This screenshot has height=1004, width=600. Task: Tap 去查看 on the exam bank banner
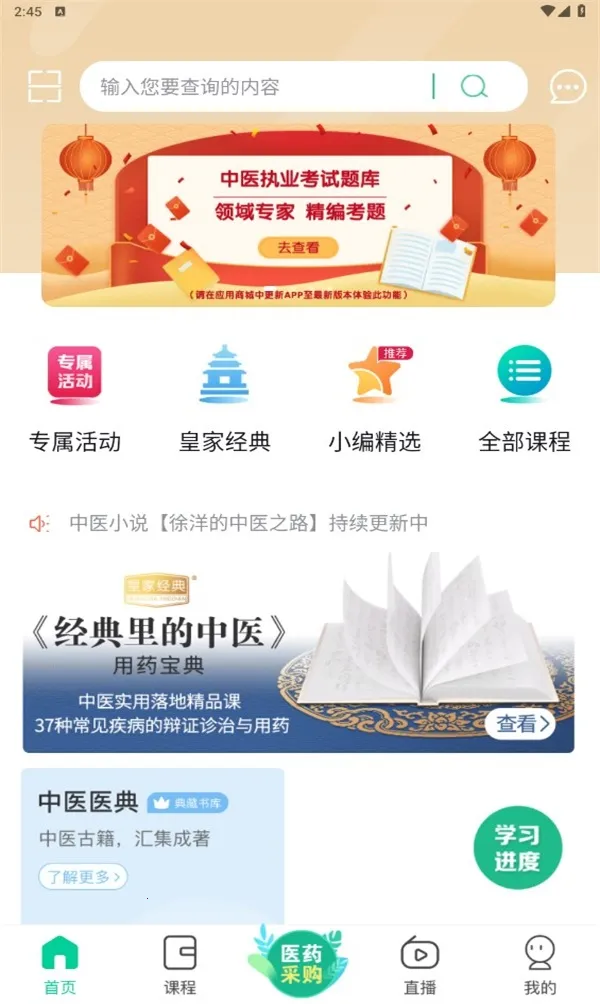(298, 247)
